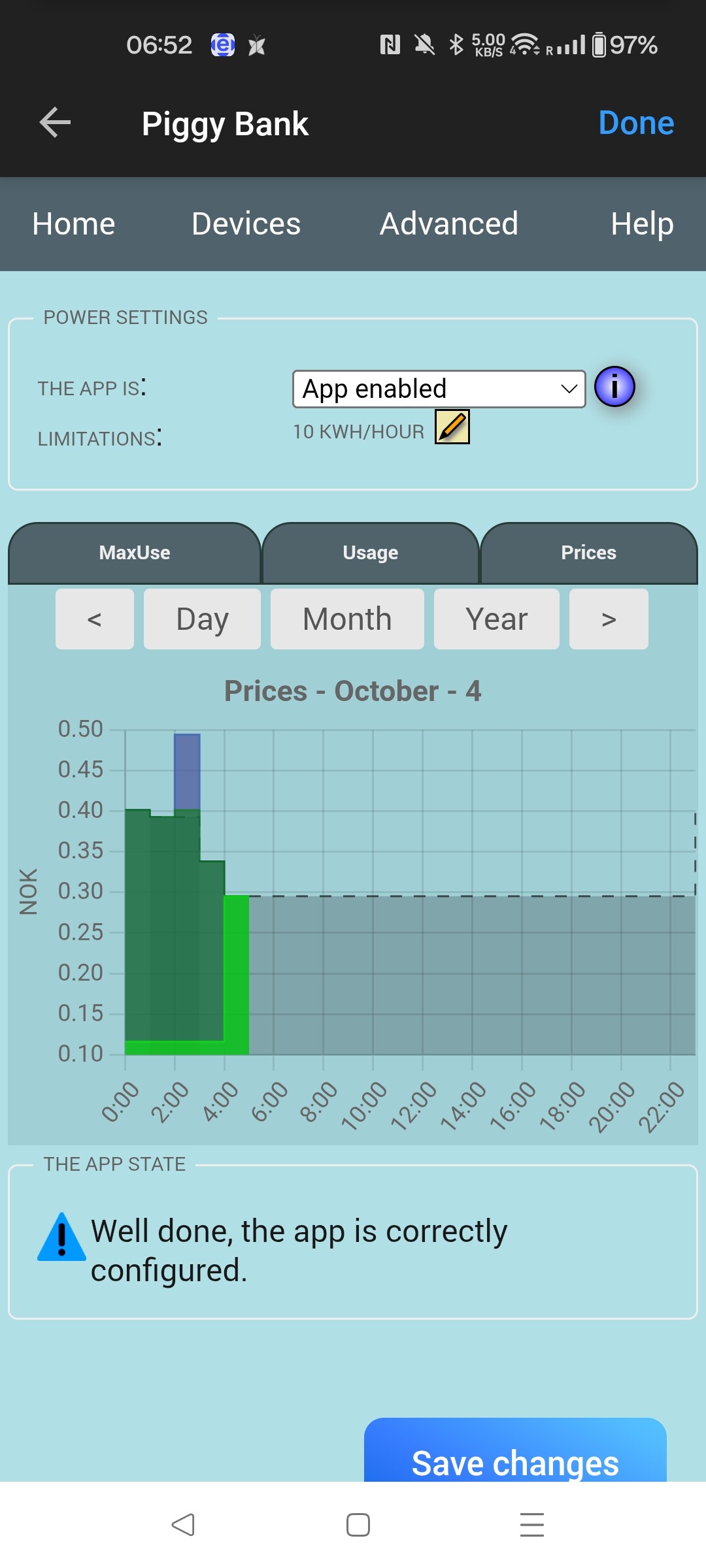
Task: Select the Prices chart tab
Action: tap(588, 553)
